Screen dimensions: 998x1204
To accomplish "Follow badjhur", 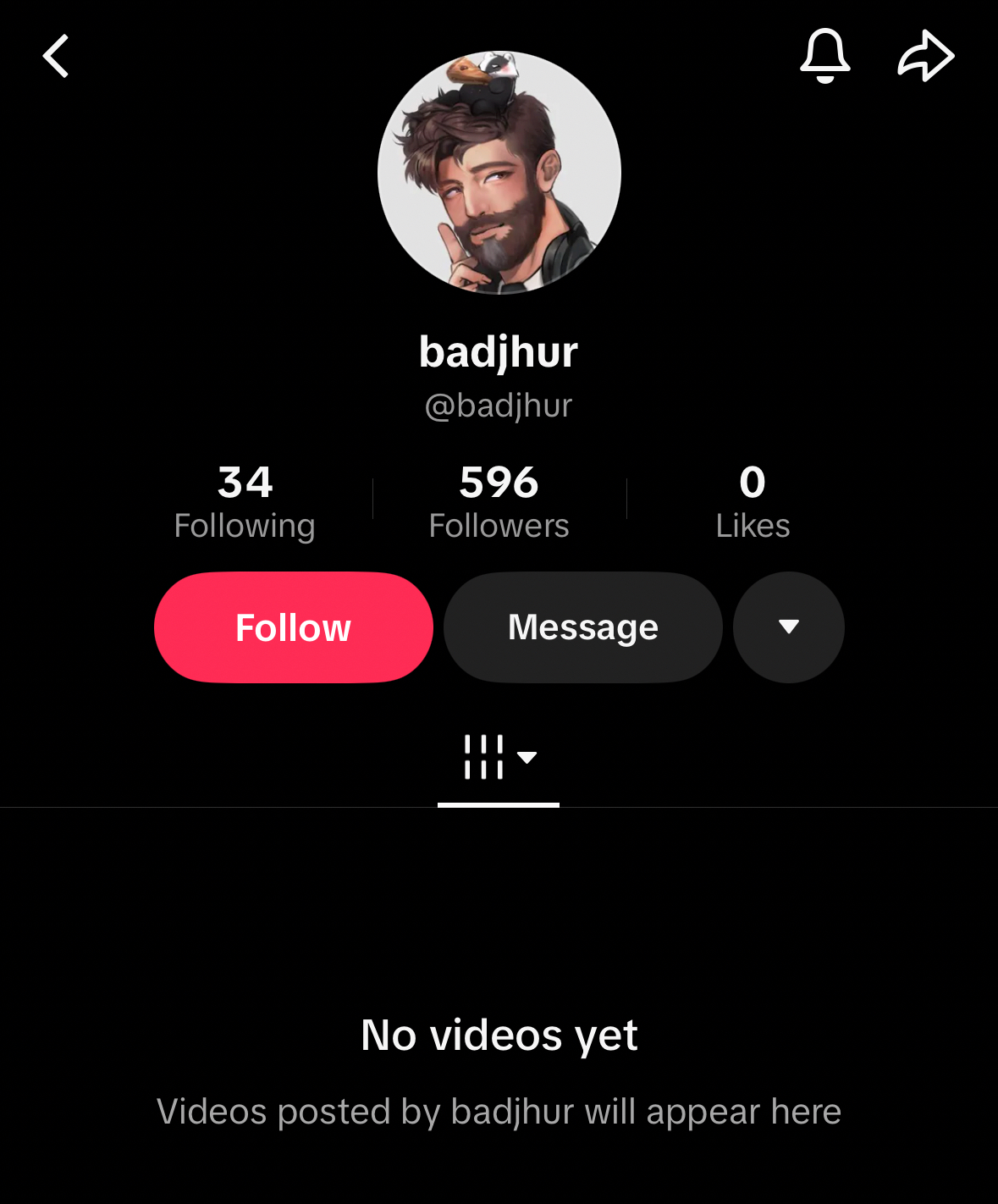I will coord(294,627).
